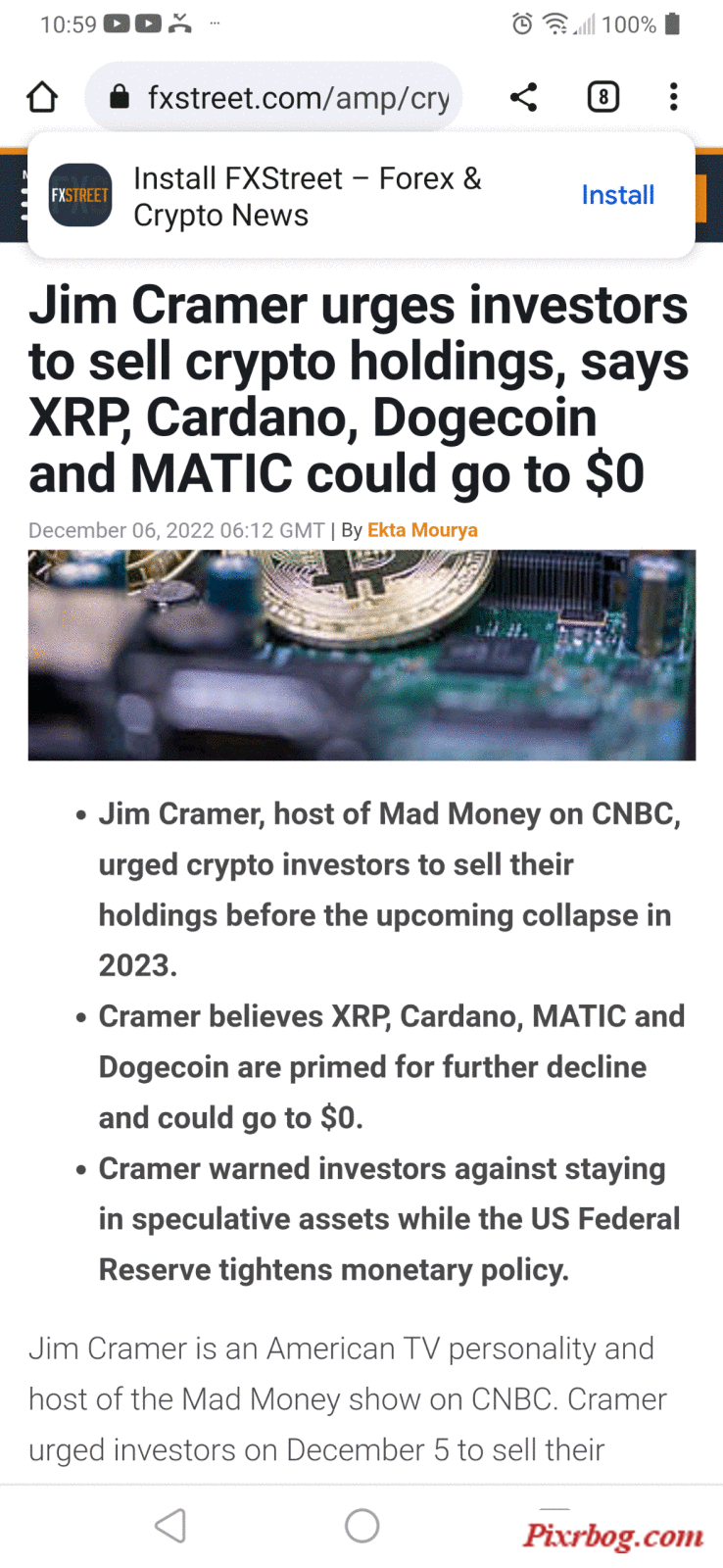The height and width of the screenshot is (1568, 723).
Task: Open author Ekta Mourya's profile link
Action: pos(422,530)
